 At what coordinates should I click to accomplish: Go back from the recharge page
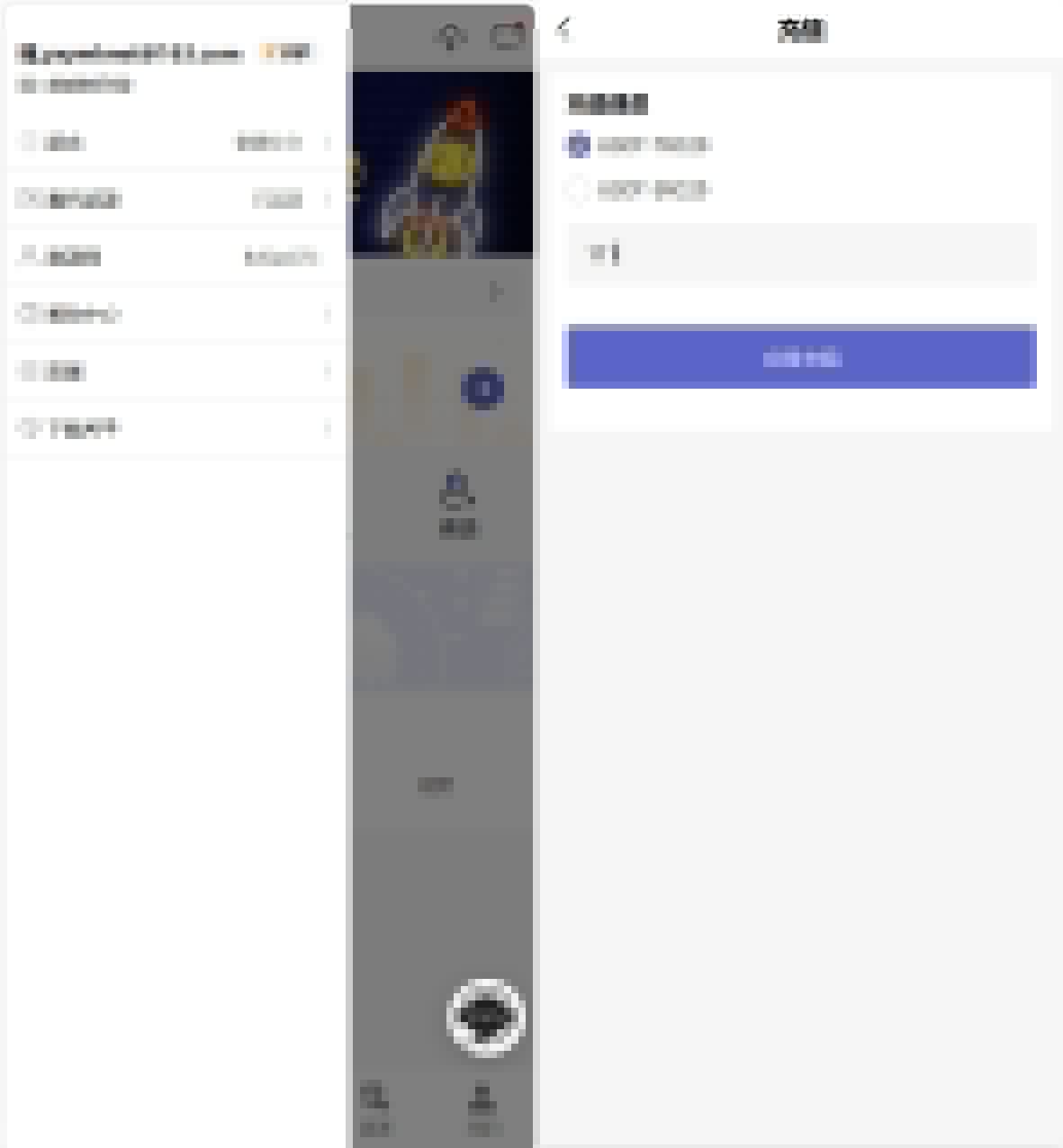(564, 30)
